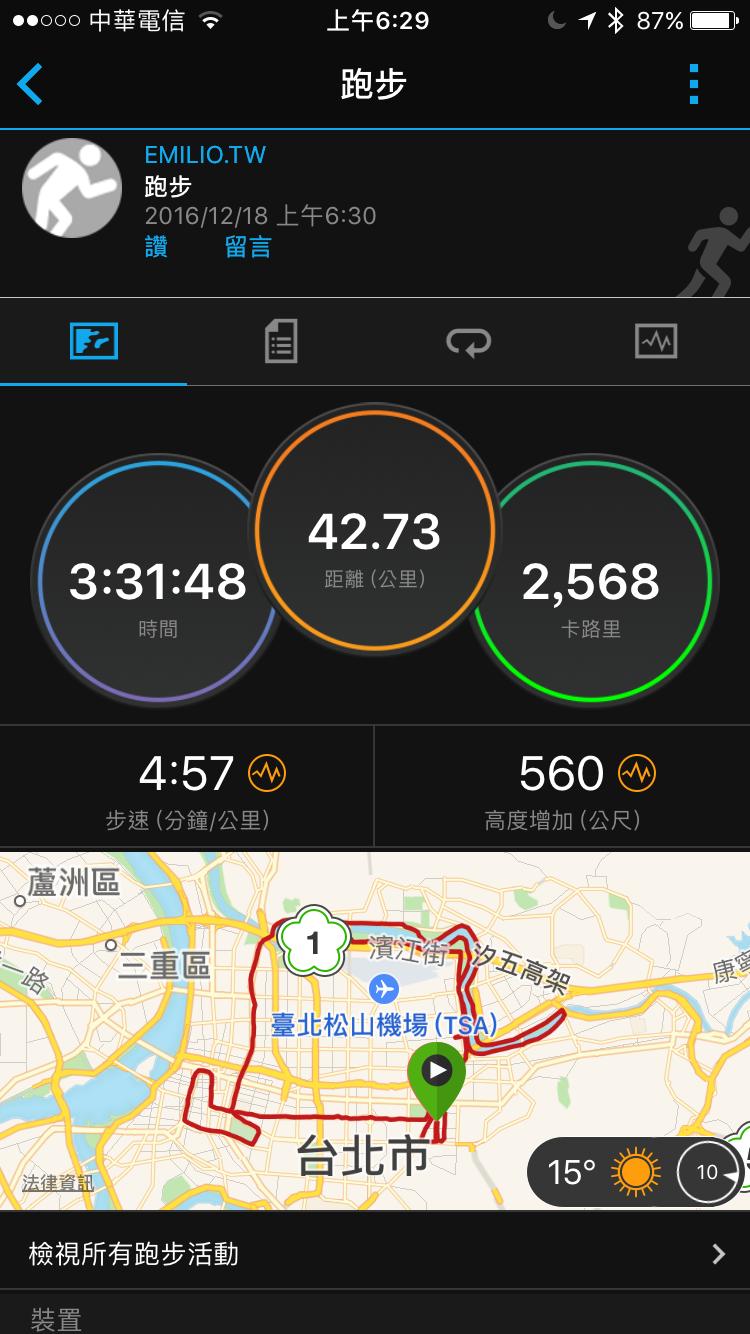Tap the 15° weather widget
The width and height of the screenshot is (750, 1334).
tap(600, 1171)
